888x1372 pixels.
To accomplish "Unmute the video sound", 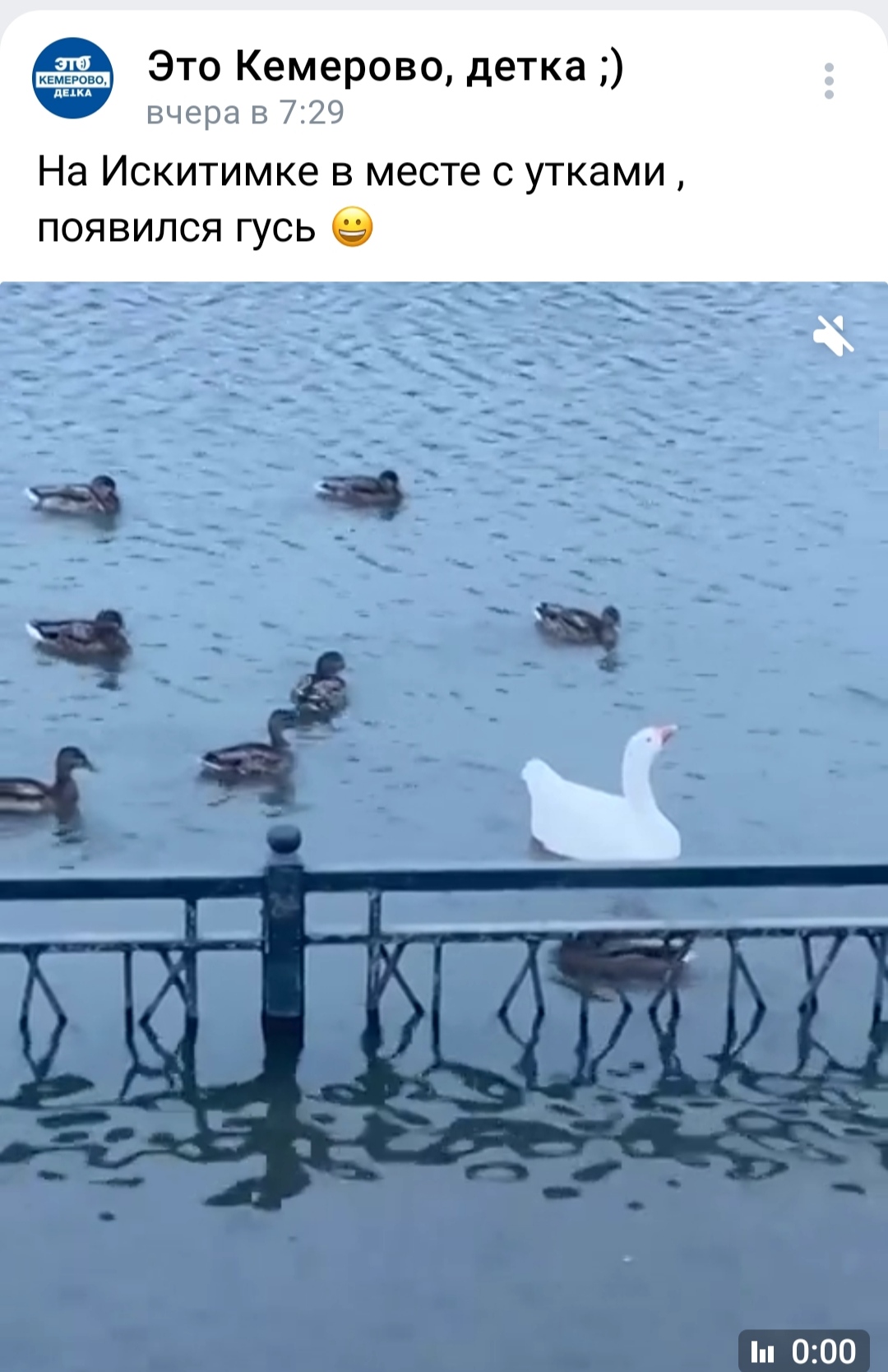I will [833, 336].
